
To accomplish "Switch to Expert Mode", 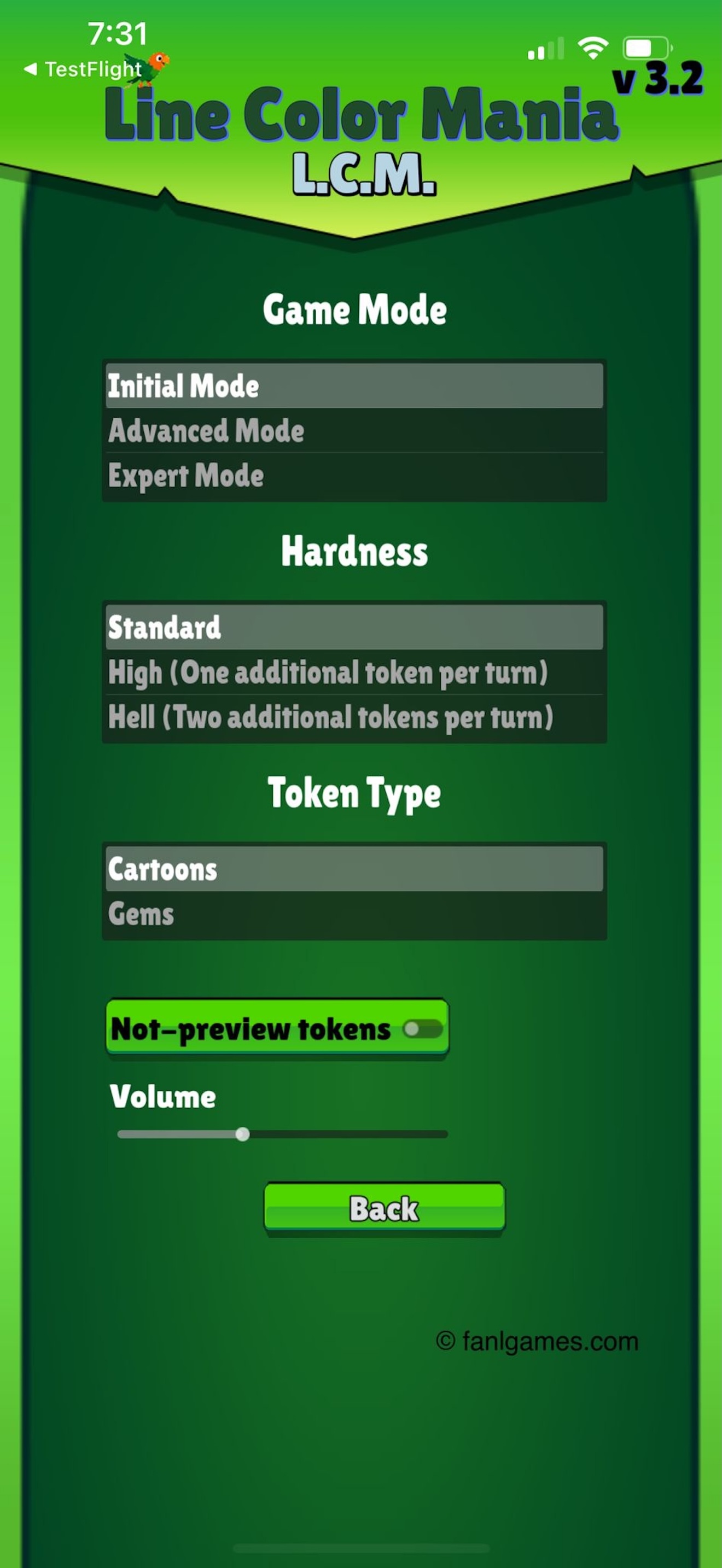I will tap(354, 476).
